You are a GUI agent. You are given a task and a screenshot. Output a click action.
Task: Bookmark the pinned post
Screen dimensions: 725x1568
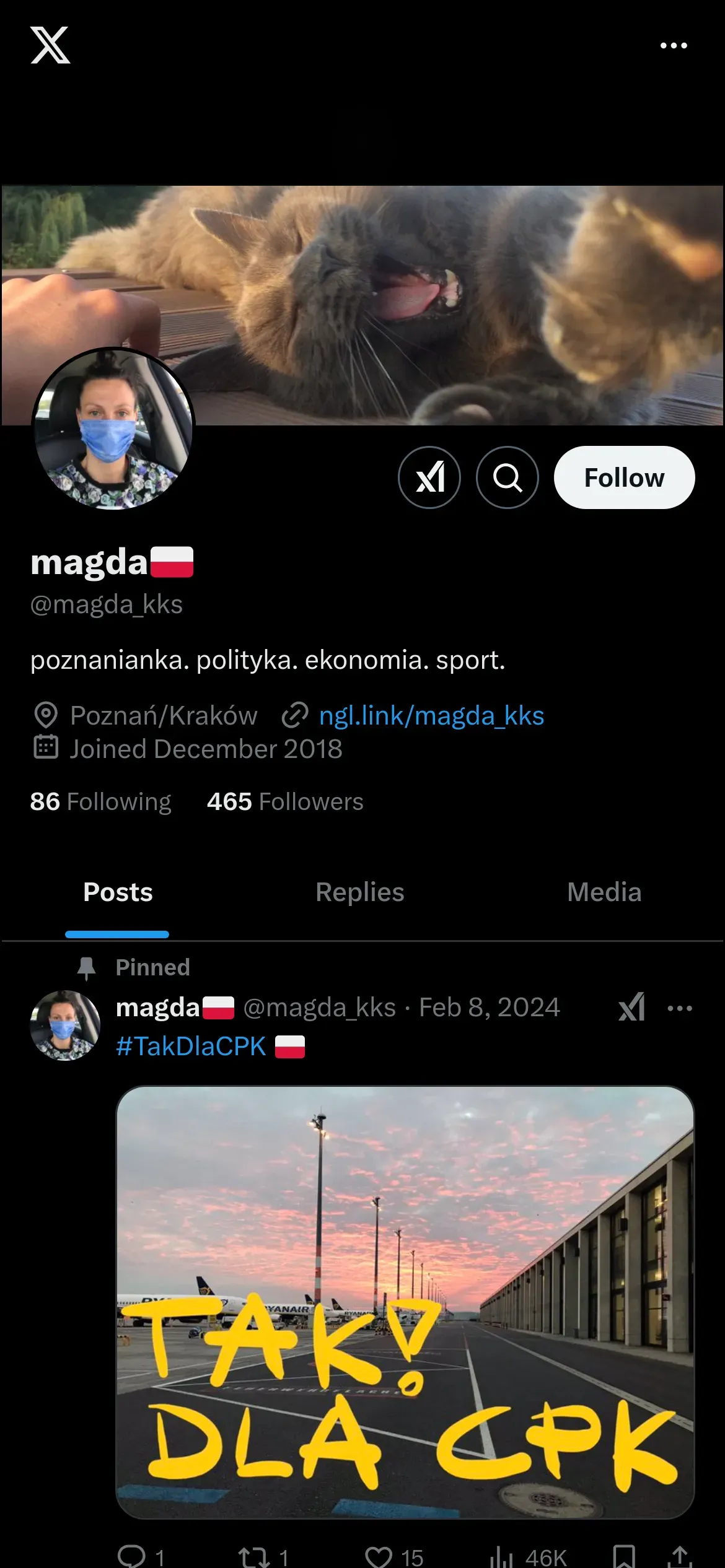624,1557
